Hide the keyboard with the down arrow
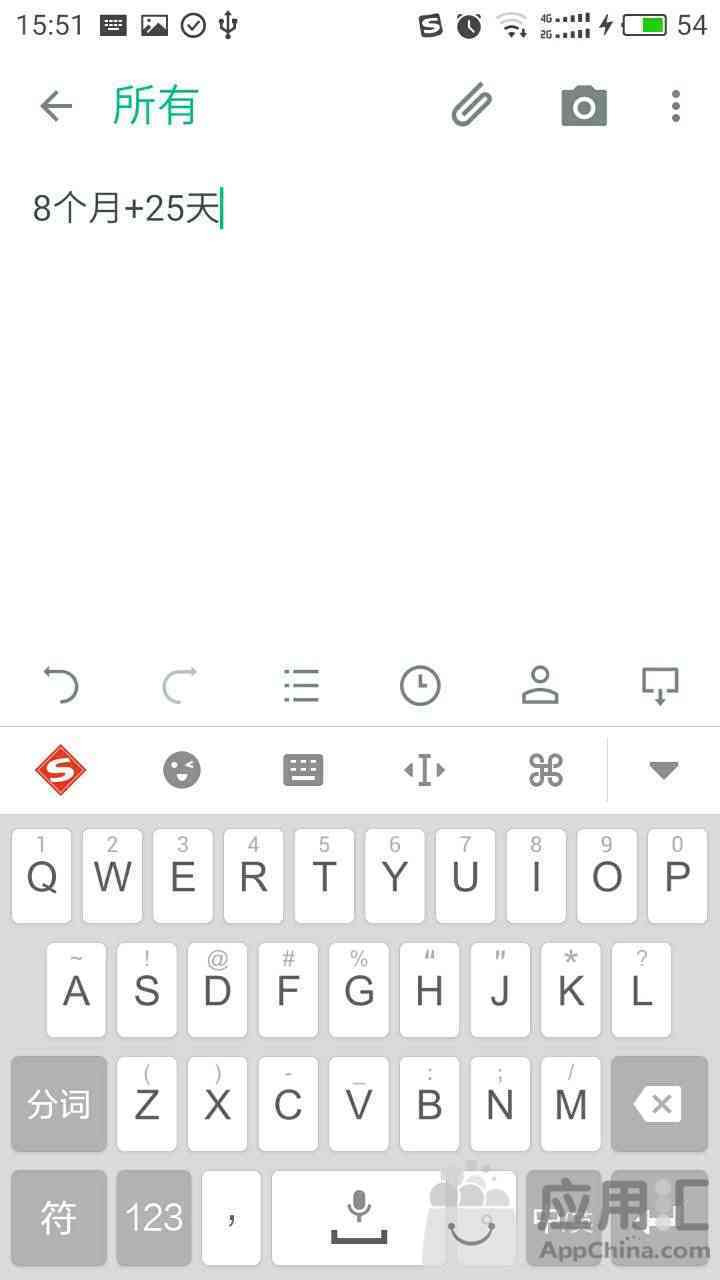720x1280 pixels. (x=664, y=770)
